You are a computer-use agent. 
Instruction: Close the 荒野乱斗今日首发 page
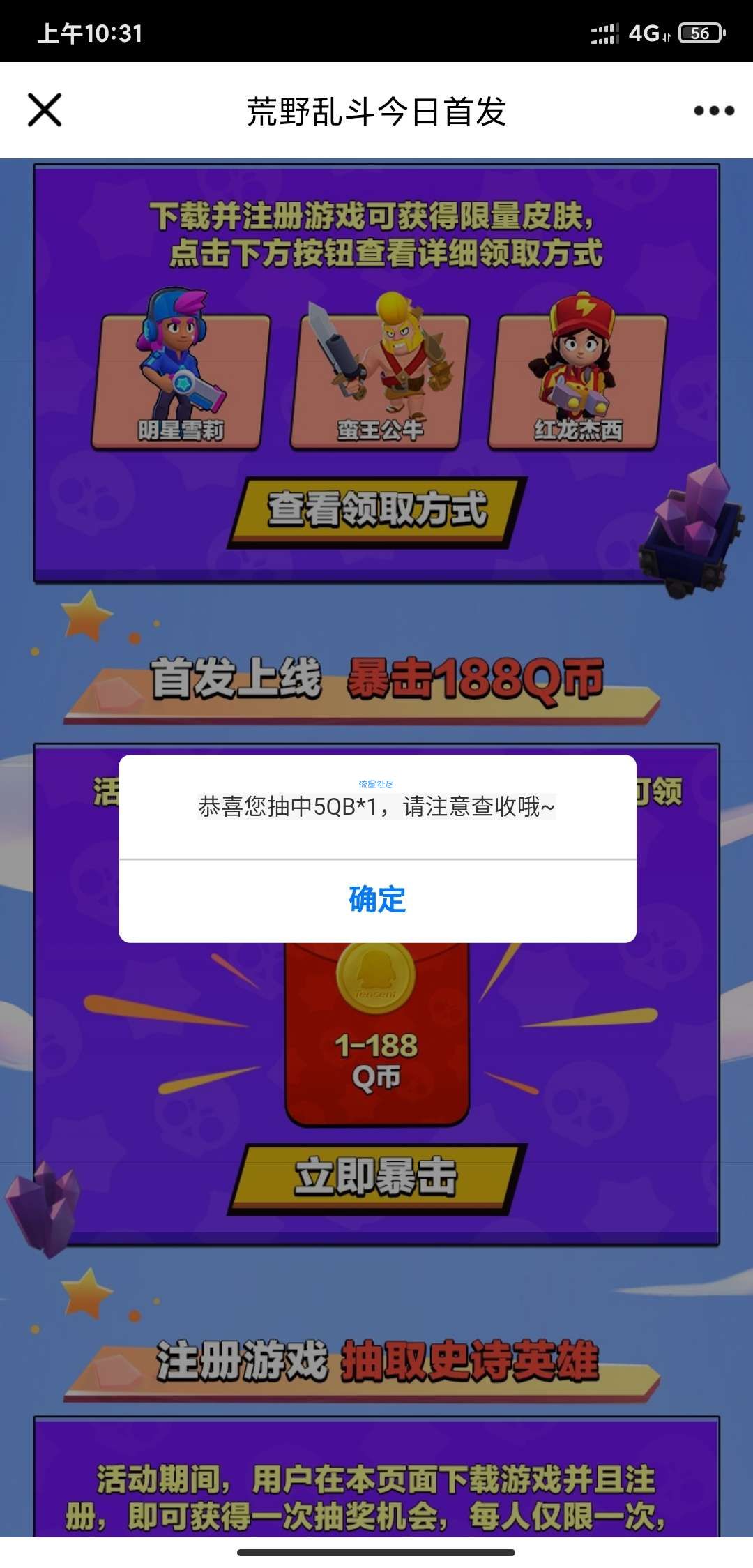(x=45, y=110)
